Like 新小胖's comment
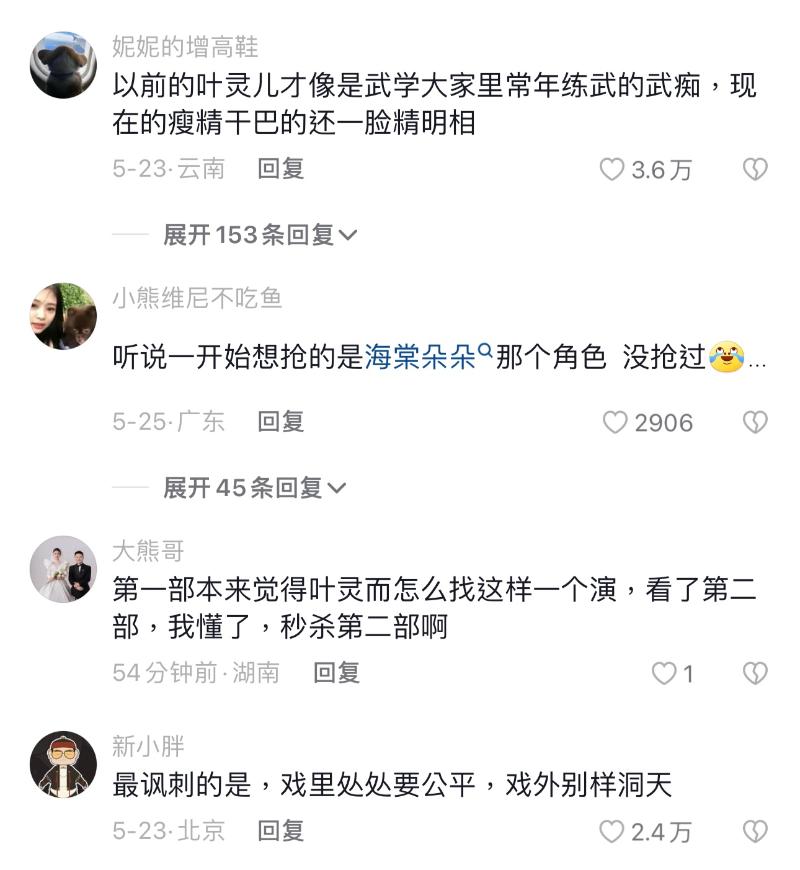Screen dimensions: 800x870 tap(612, 832)
